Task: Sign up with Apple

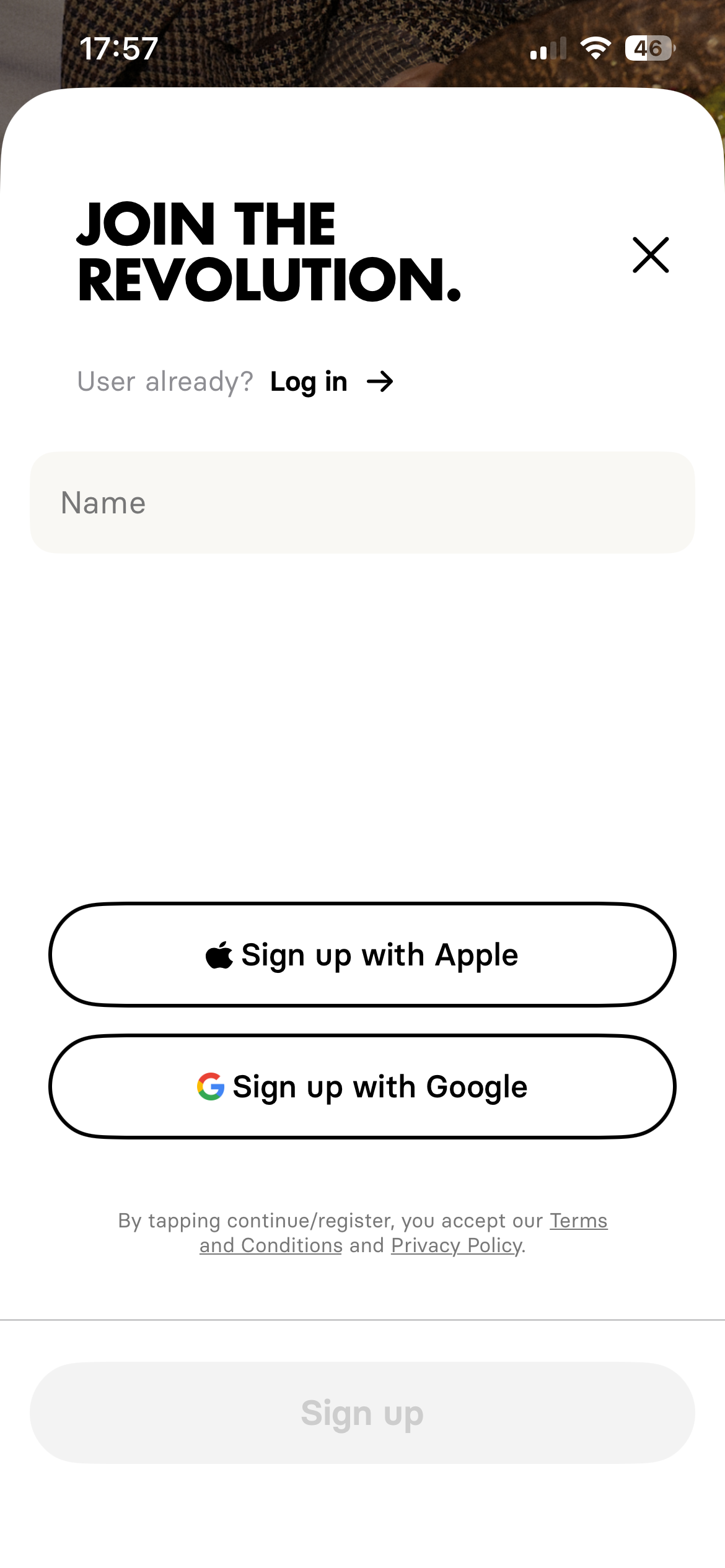Action: (x=362, y=954)
